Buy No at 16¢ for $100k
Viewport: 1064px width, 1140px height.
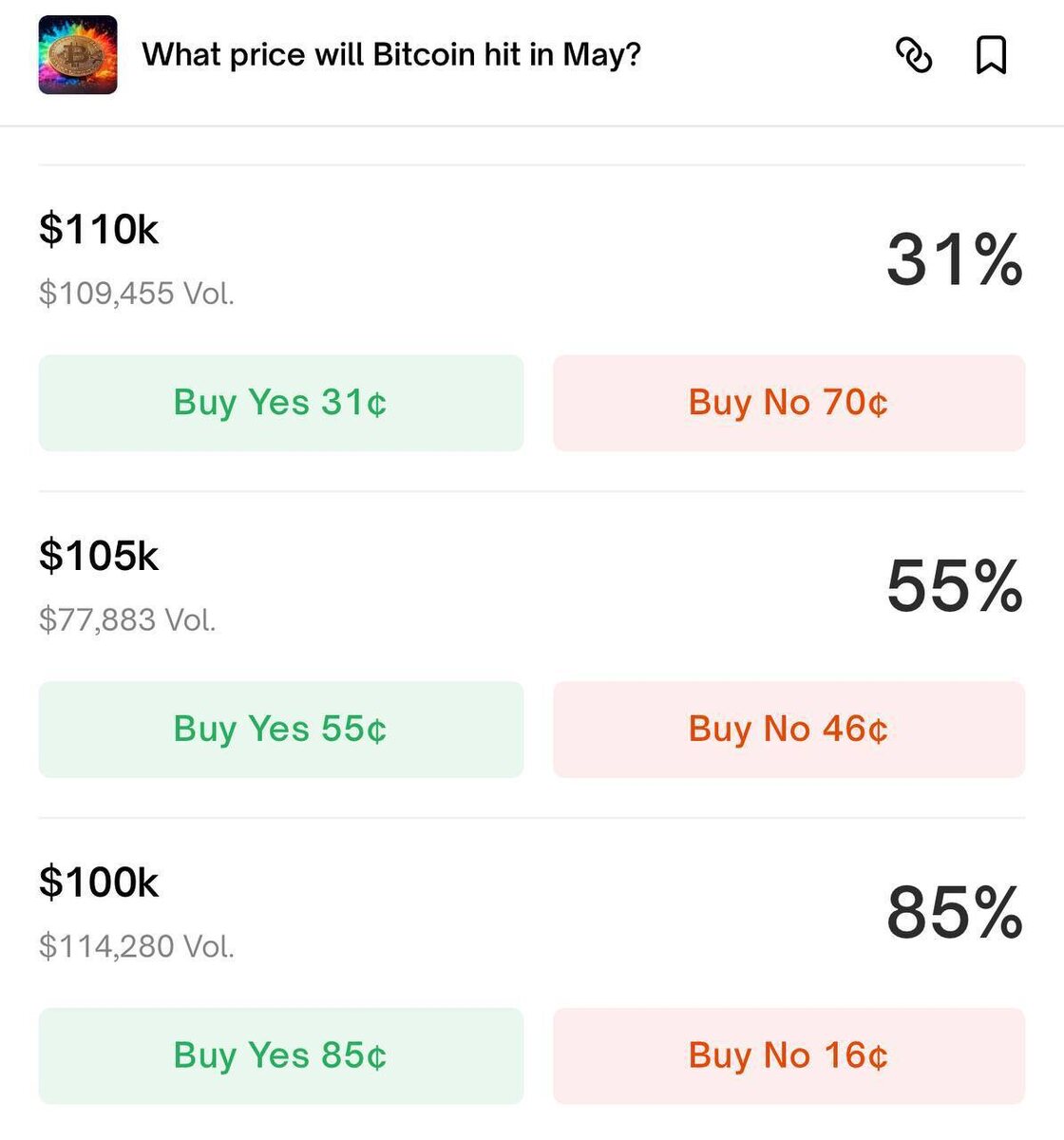pyautogui.click(x=788, y=1056)
